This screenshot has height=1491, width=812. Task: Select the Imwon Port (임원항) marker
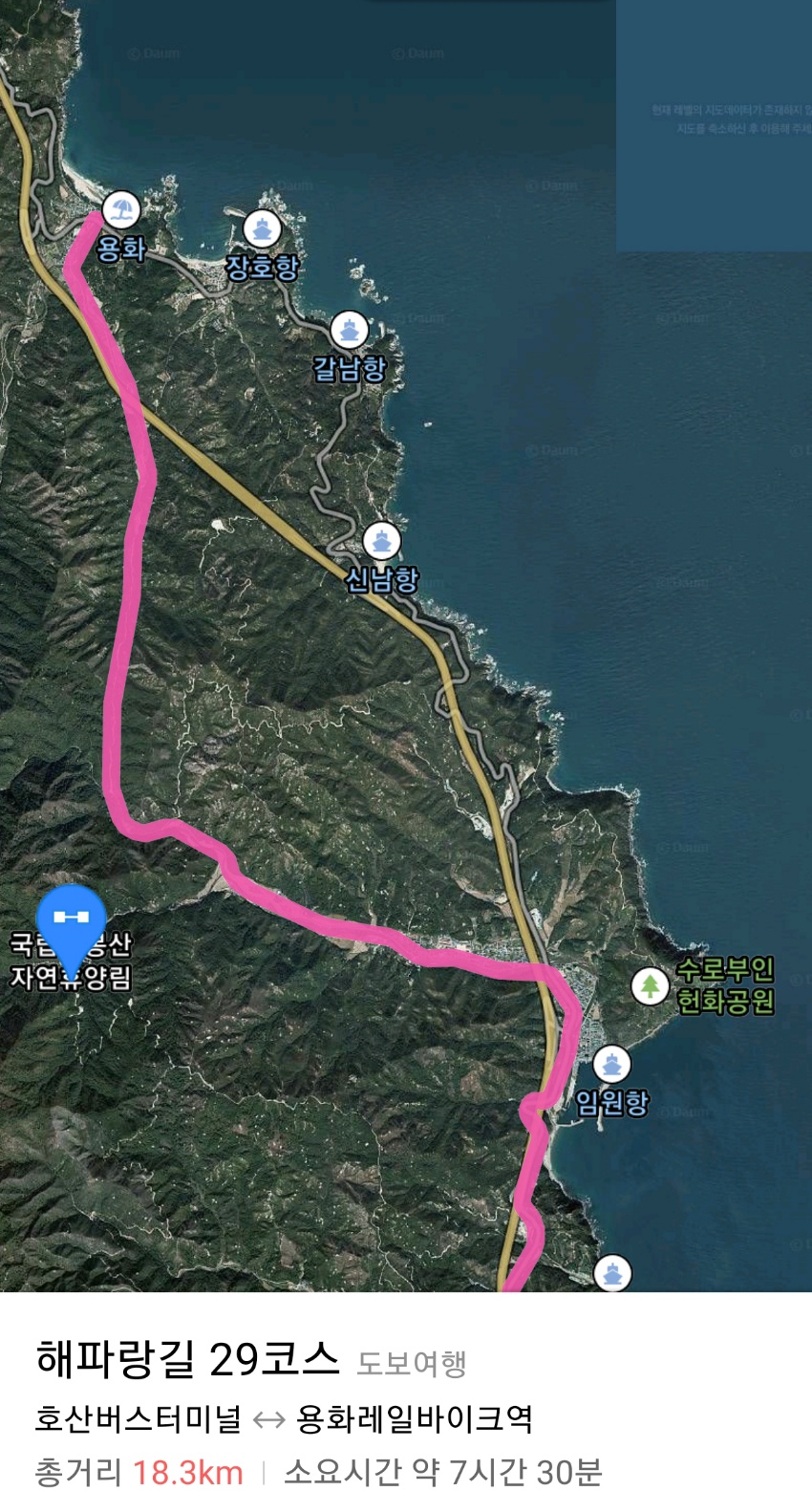[611, 1064]
